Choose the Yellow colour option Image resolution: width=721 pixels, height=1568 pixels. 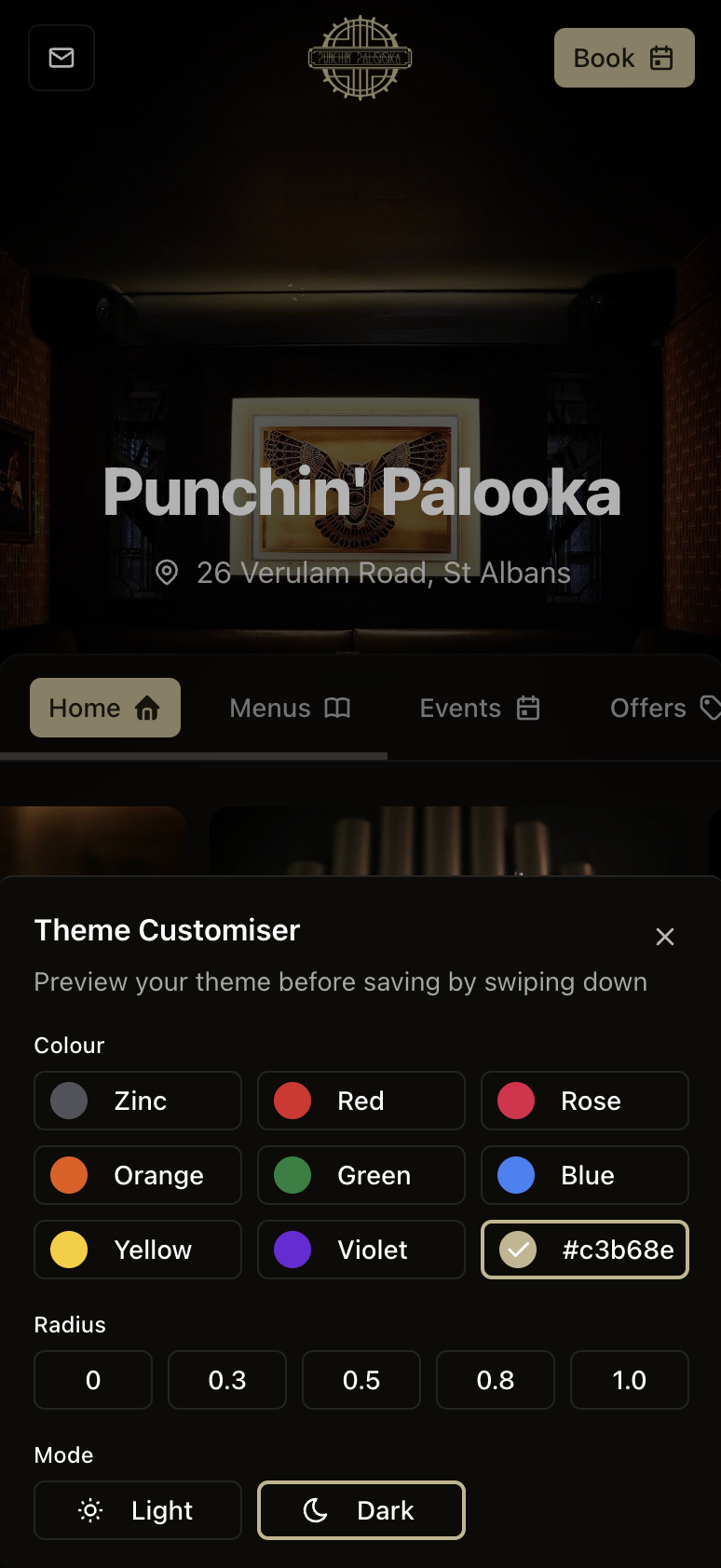click(138, 1250)
